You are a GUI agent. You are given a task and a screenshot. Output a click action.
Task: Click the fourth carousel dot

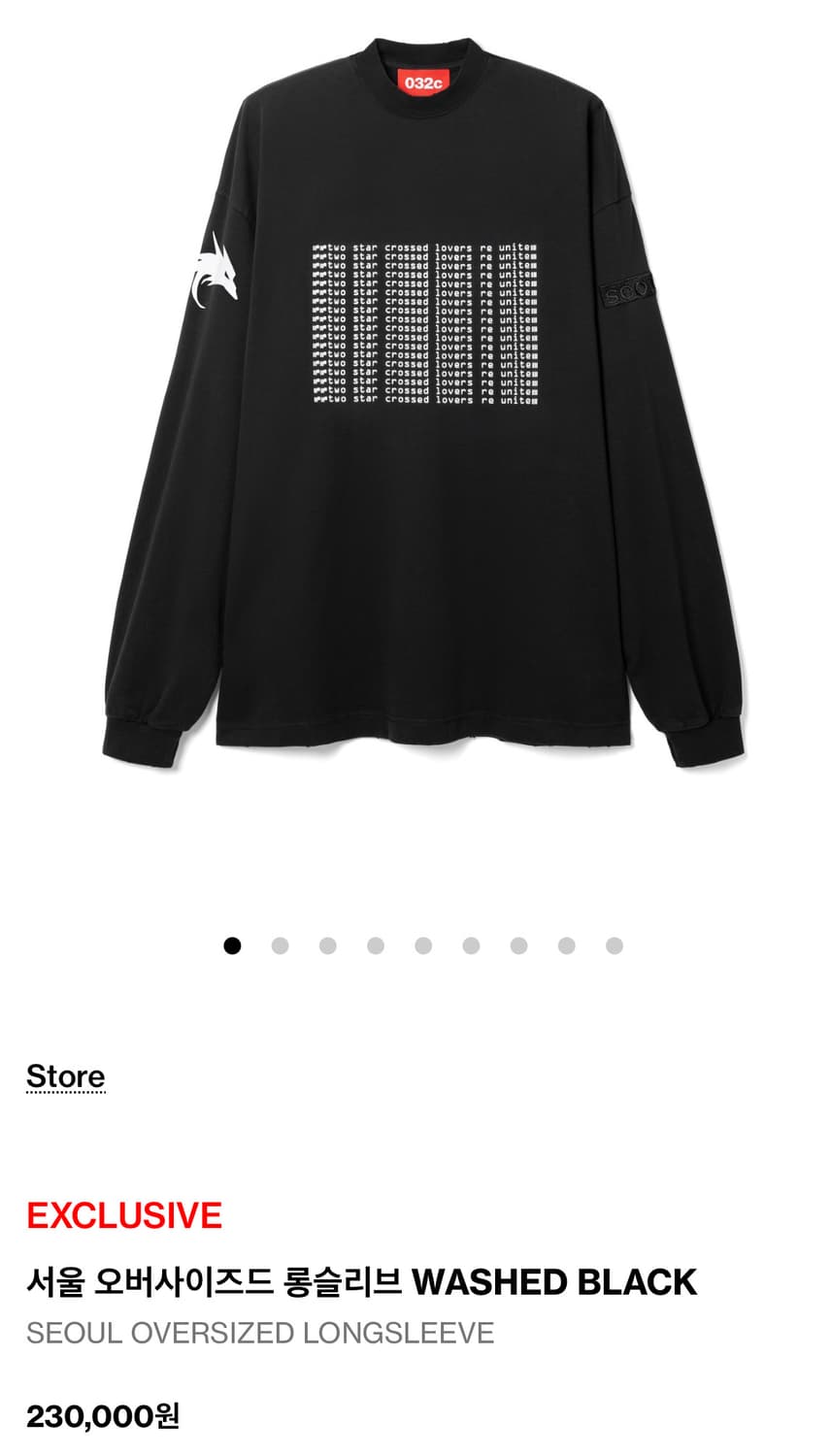[x=376, y=944]
